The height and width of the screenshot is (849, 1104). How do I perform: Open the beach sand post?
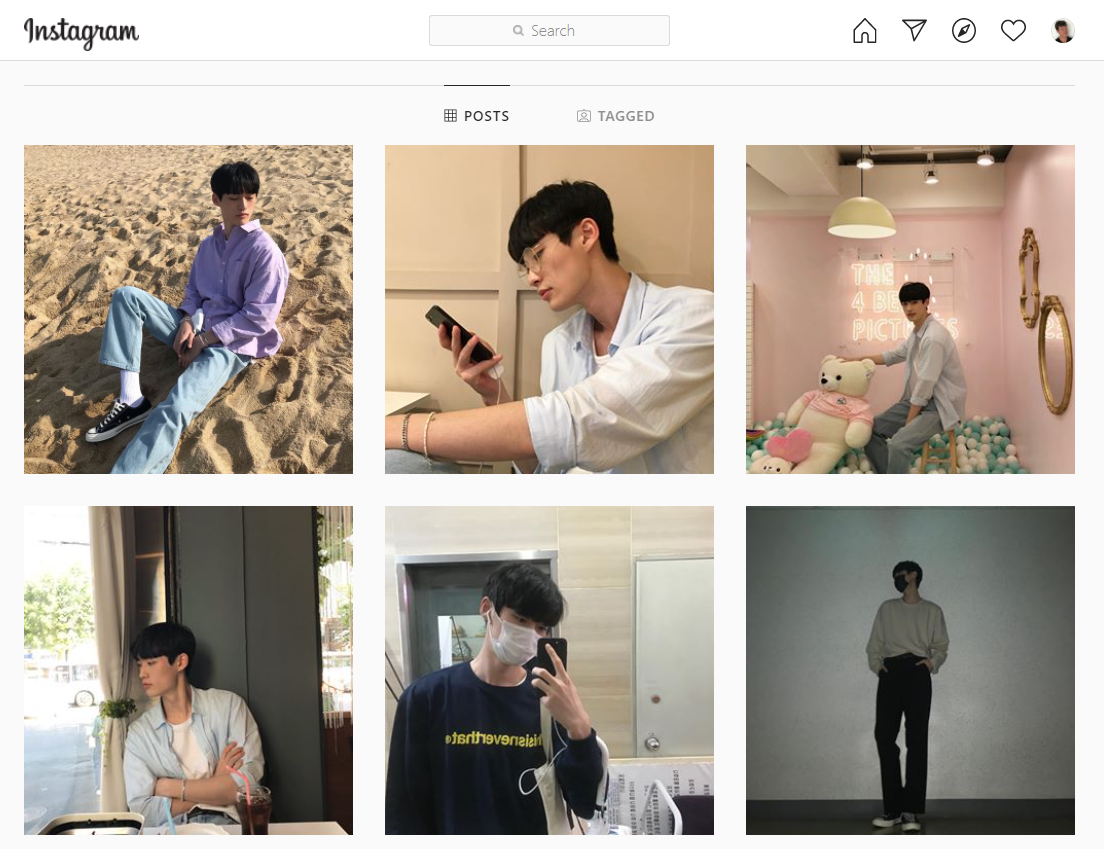(188, 309)
